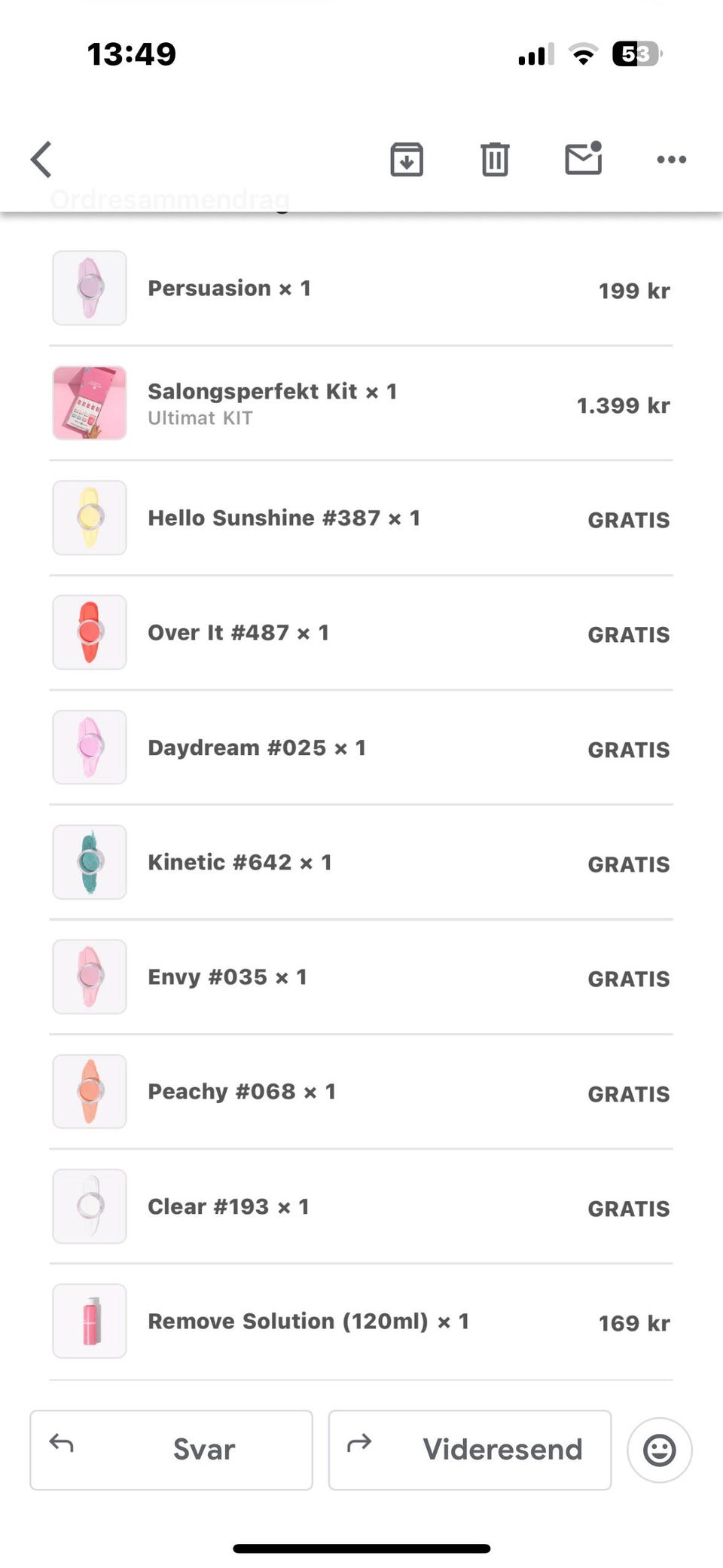The height and width of the screenshot is (1568, 723).
Task: Tap the Svar reply button
Action: tap(171, 1450)
